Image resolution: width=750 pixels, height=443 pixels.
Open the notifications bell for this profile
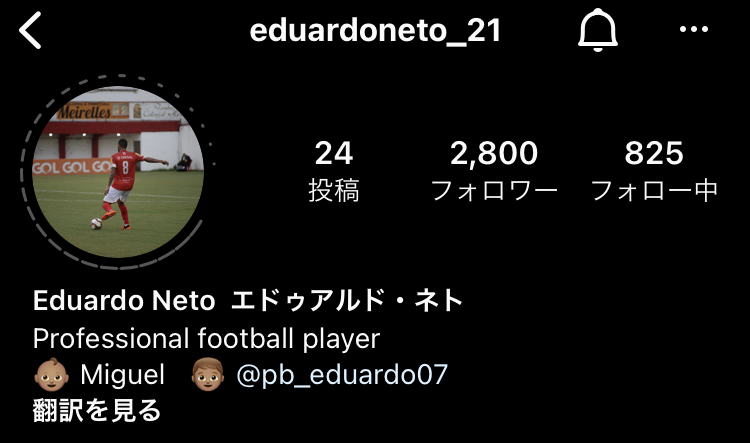(x=598, y=31)
